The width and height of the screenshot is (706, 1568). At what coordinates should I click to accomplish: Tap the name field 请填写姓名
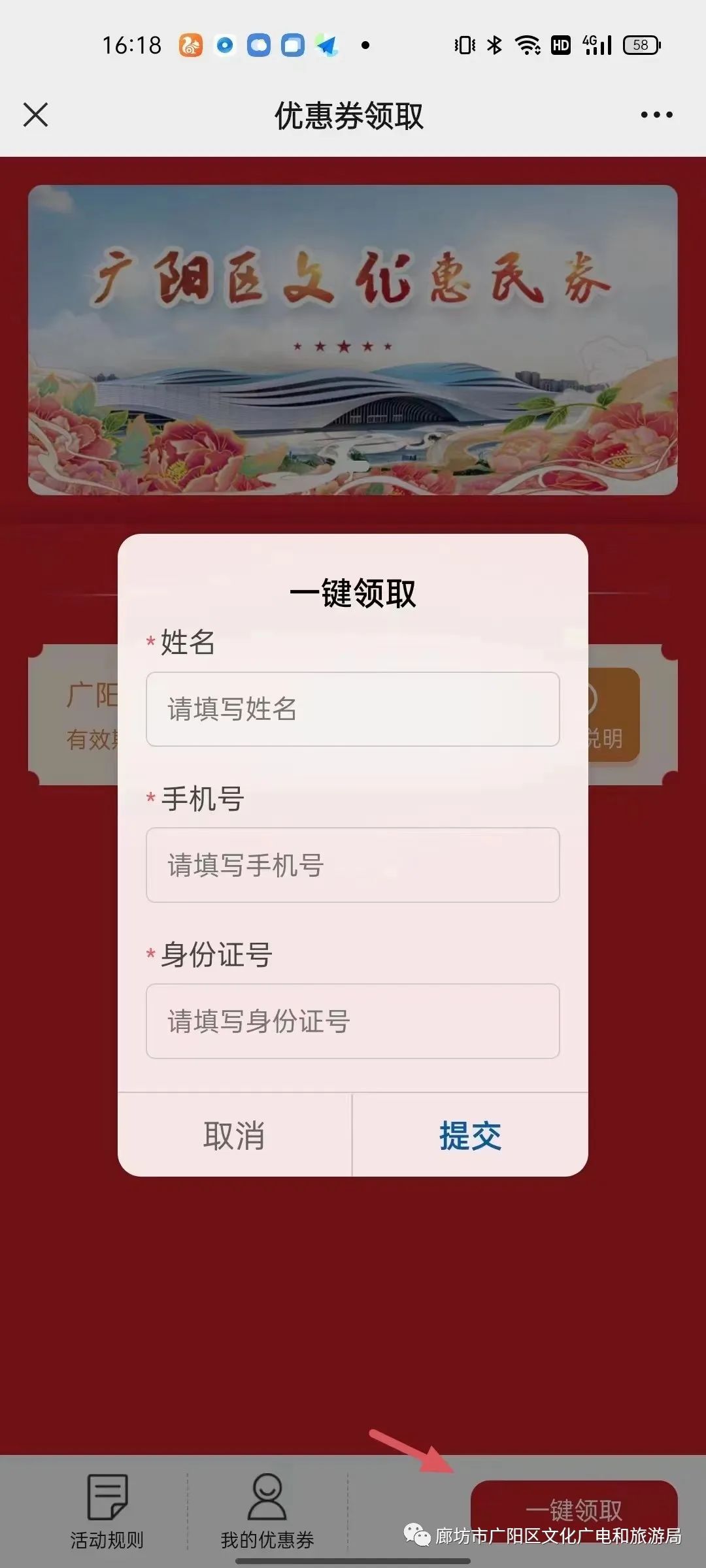353,710
